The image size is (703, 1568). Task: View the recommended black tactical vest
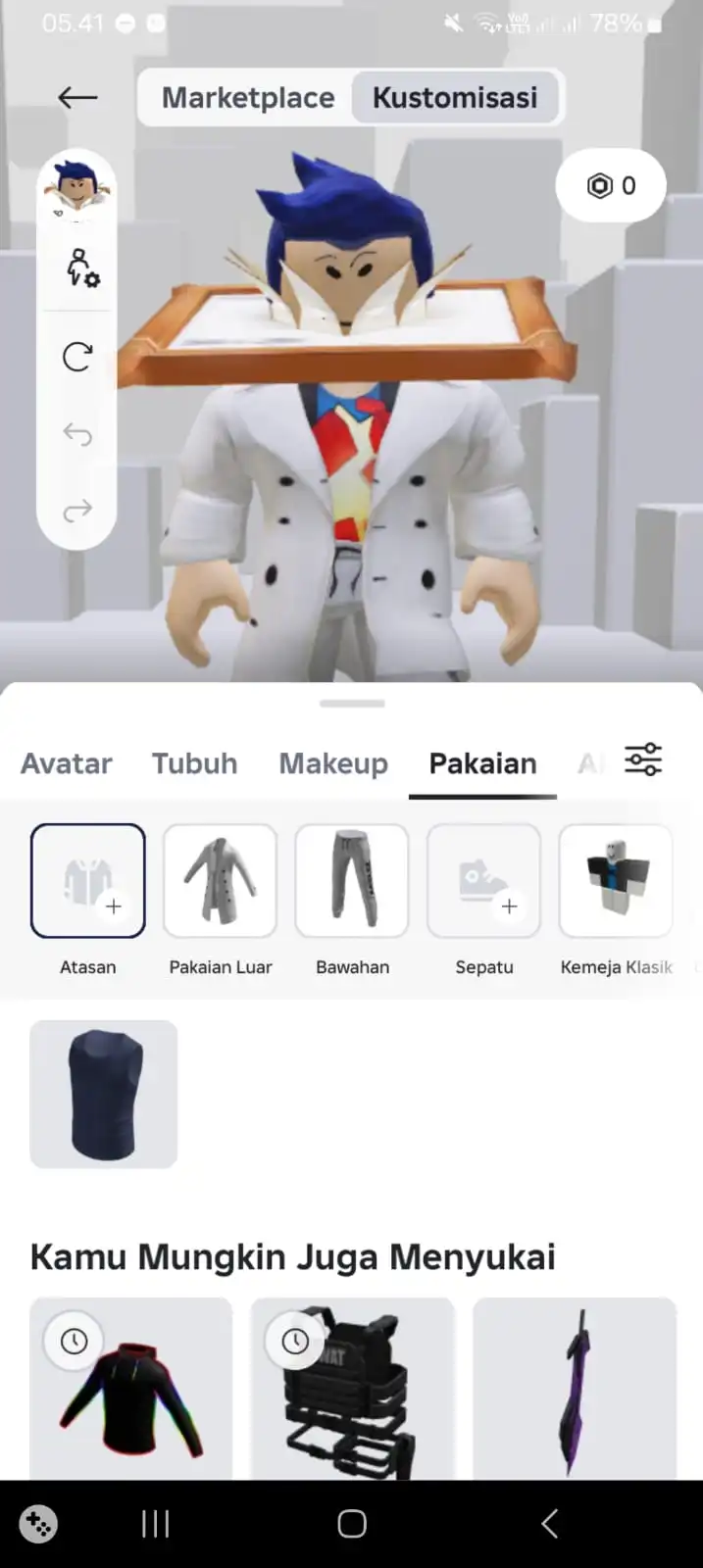(353, 1387)
